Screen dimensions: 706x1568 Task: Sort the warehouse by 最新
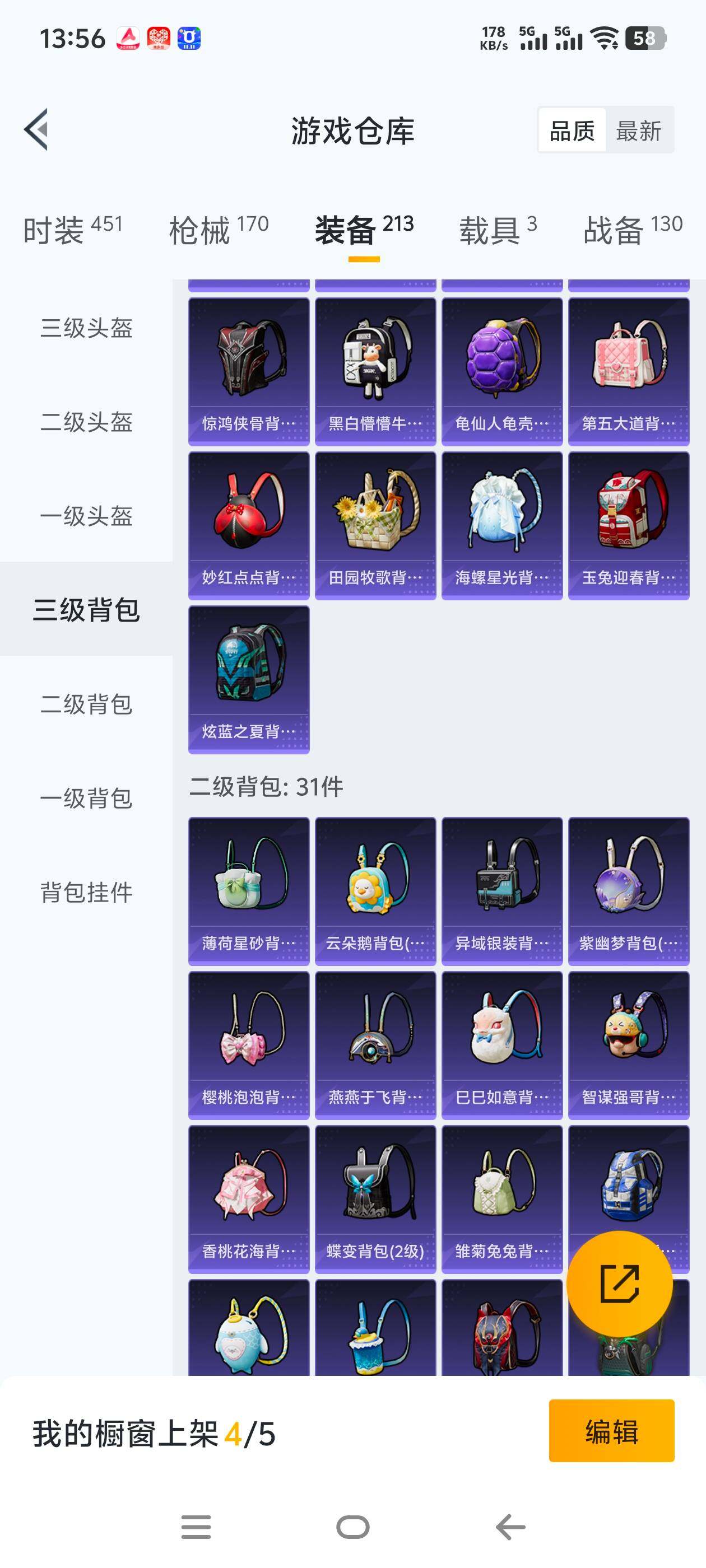coord(638,131)
